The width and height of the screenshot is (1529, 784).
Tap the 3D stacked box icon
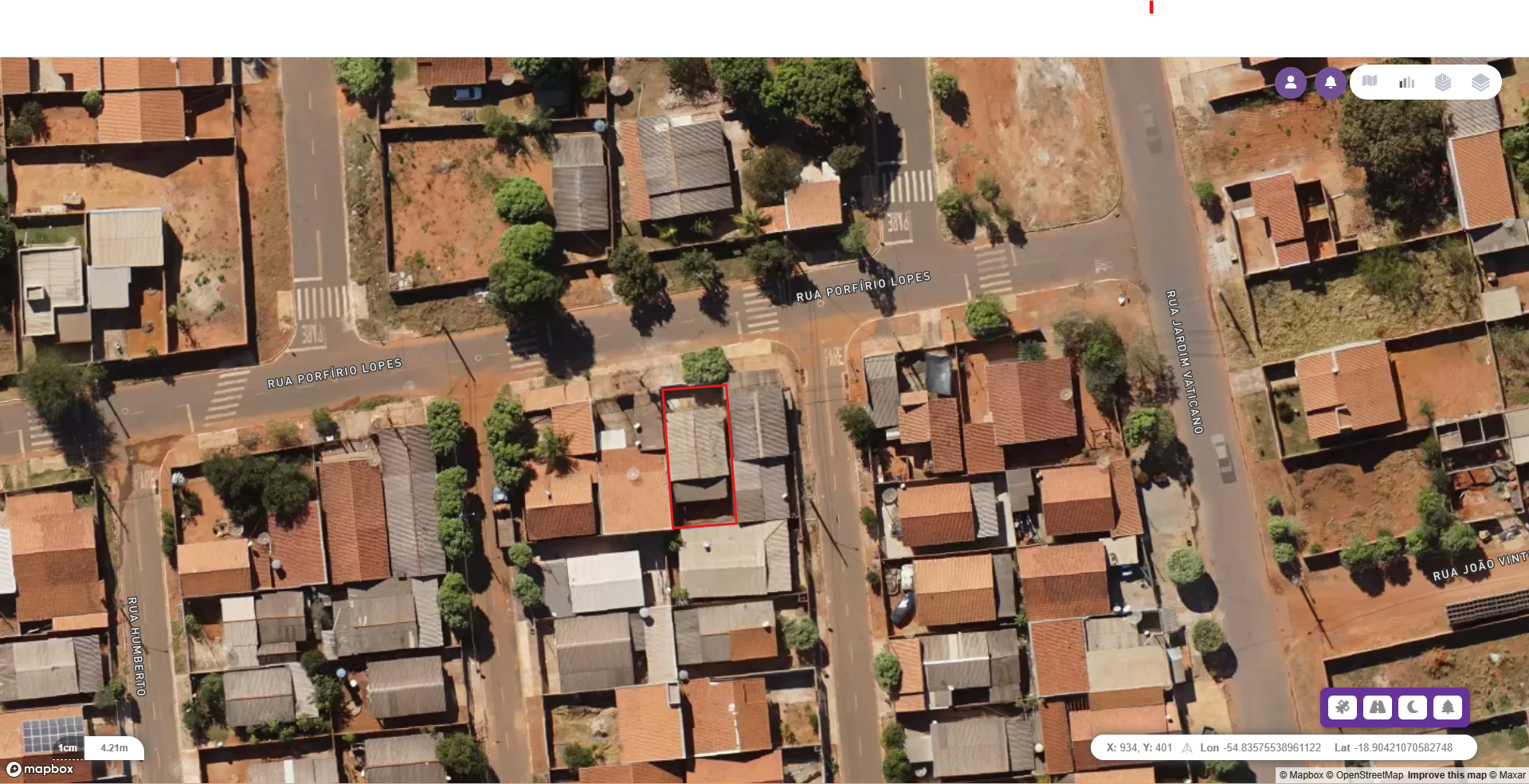[x=1443, y=82]
